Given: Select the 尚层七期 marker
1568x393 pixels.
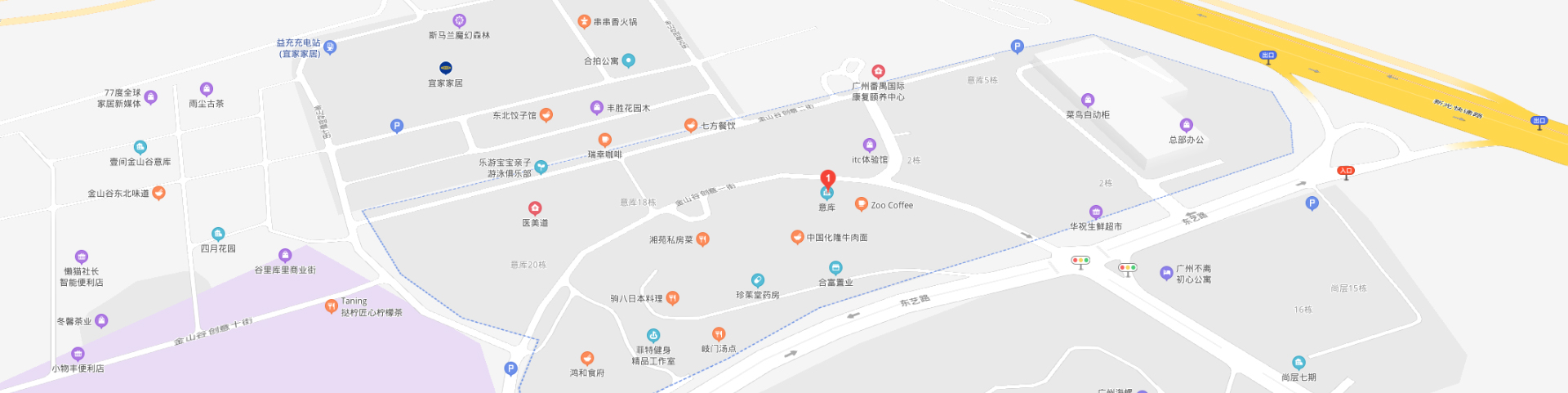Looking at the screenshot, I should pyautogui.click(x=1298, y=363).
